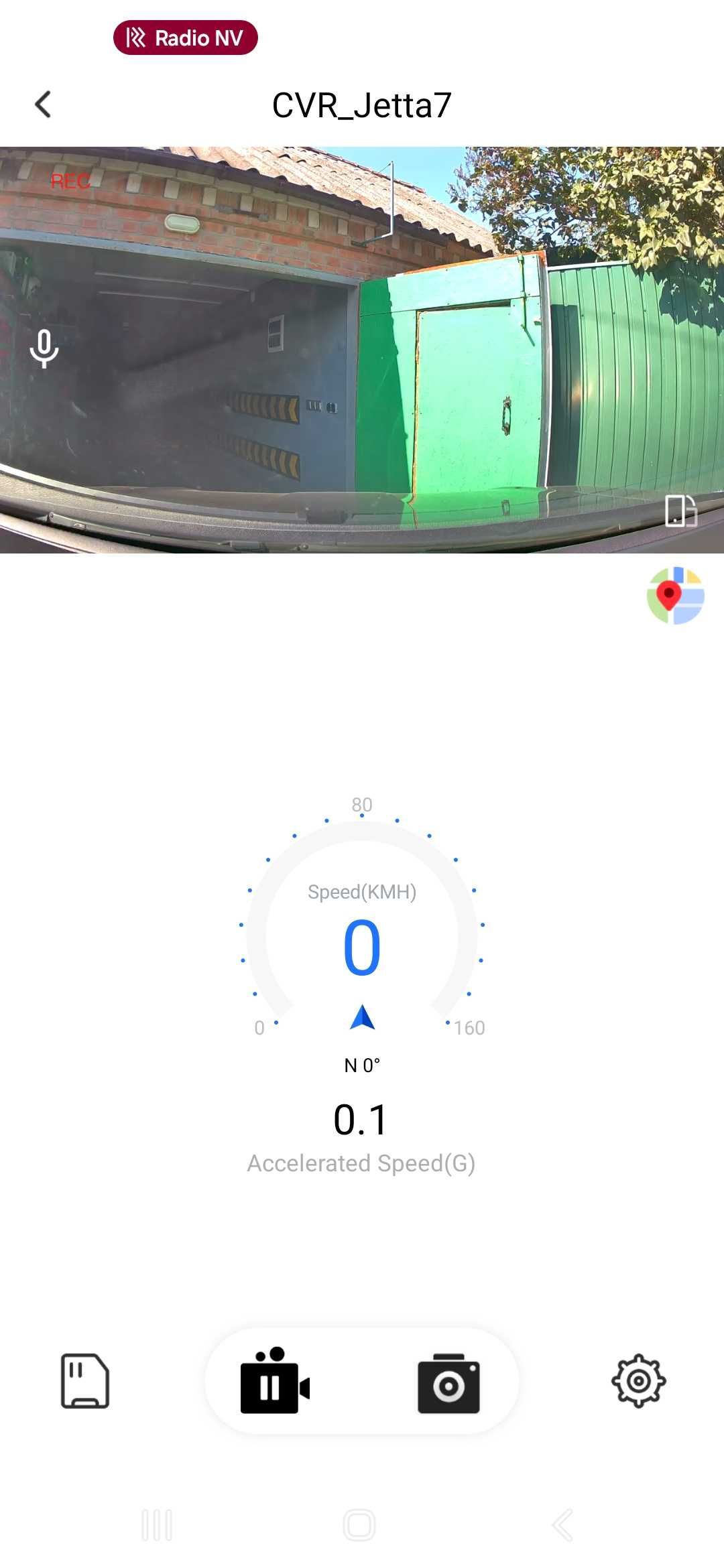The image size is (724, 1568).
Task: Open recent apps from the navigation bar
Action: tap(157, 1525)
